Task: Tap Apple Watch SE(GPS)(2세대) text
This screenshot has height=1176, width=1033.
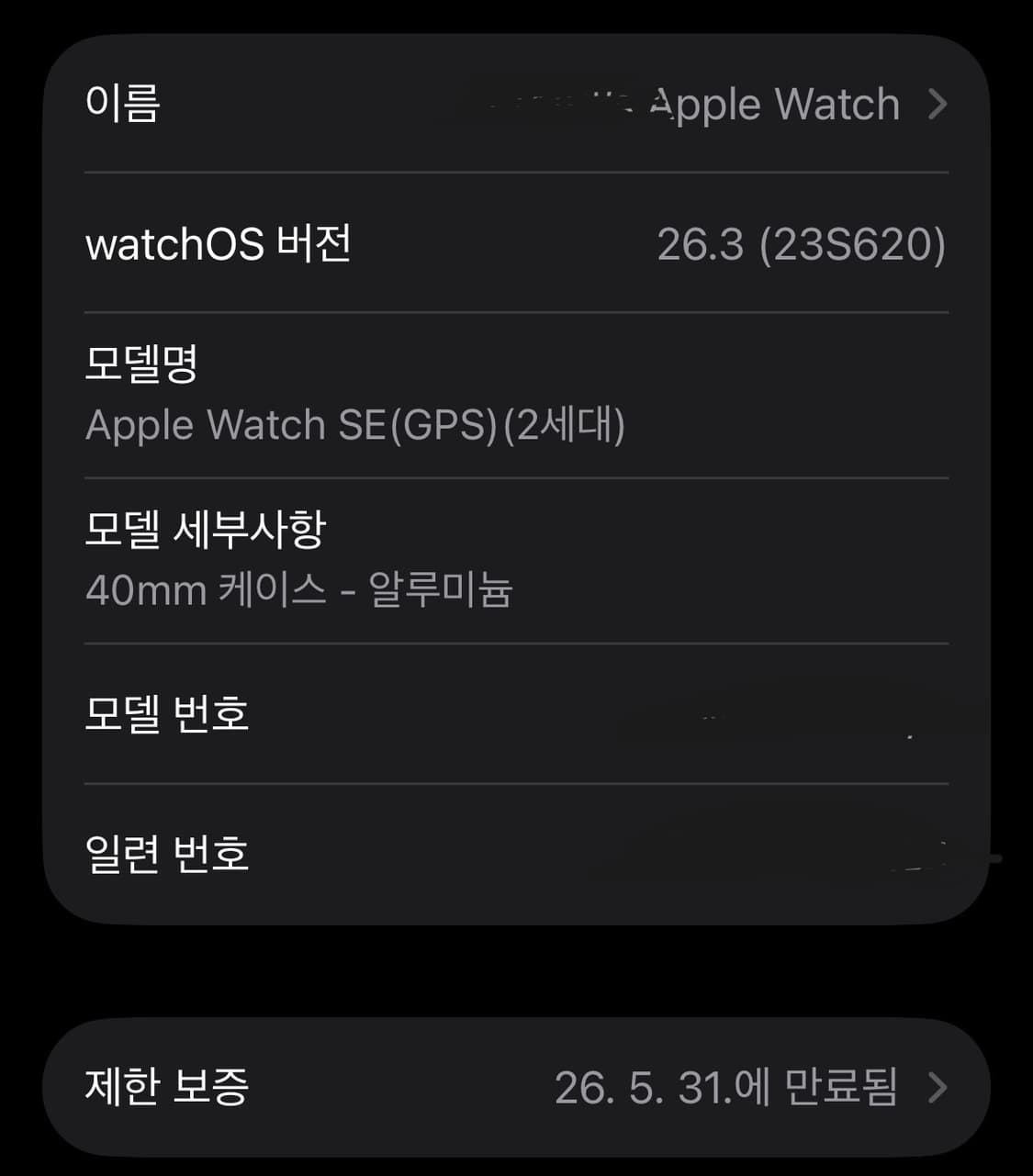Action: 358,424
